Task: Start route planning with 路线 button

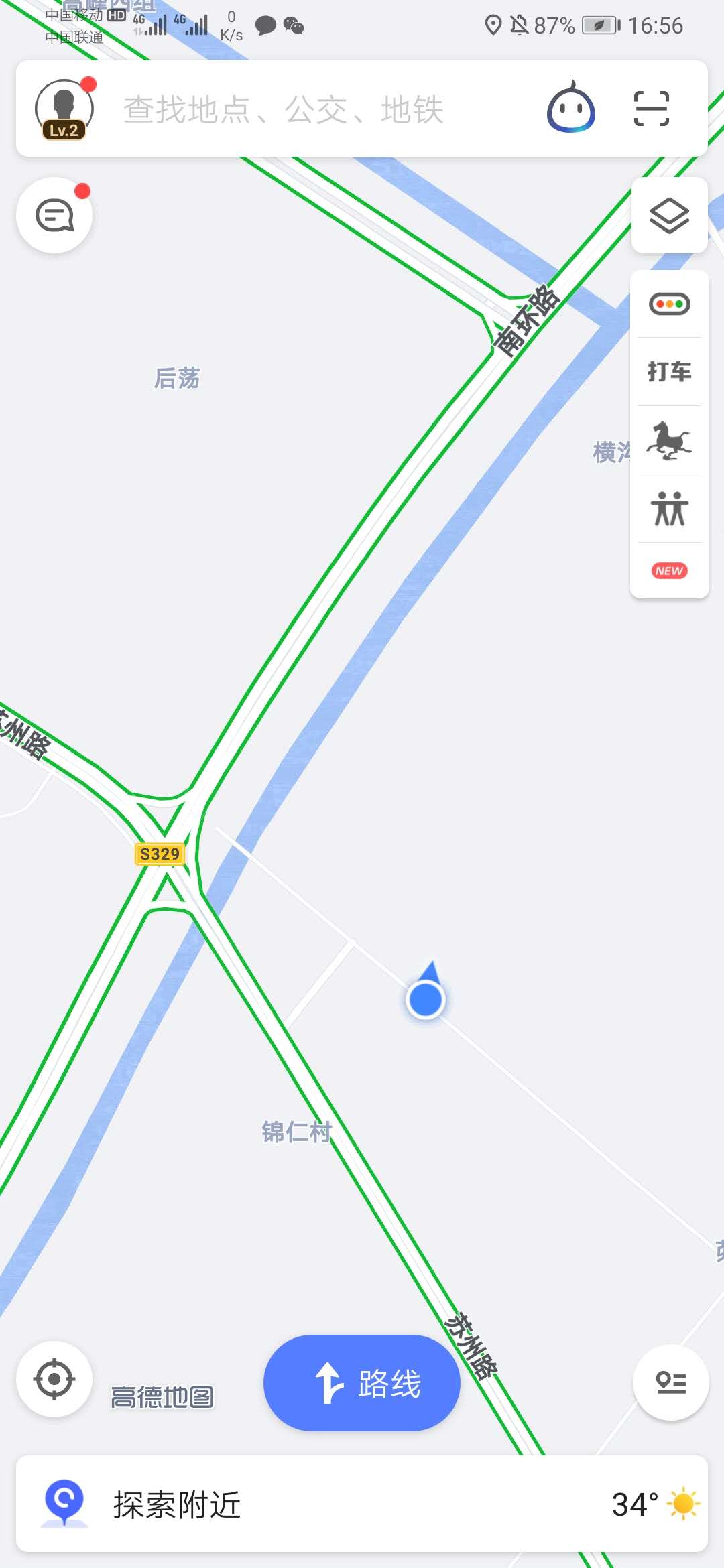Action: (x=362, y=1382)
